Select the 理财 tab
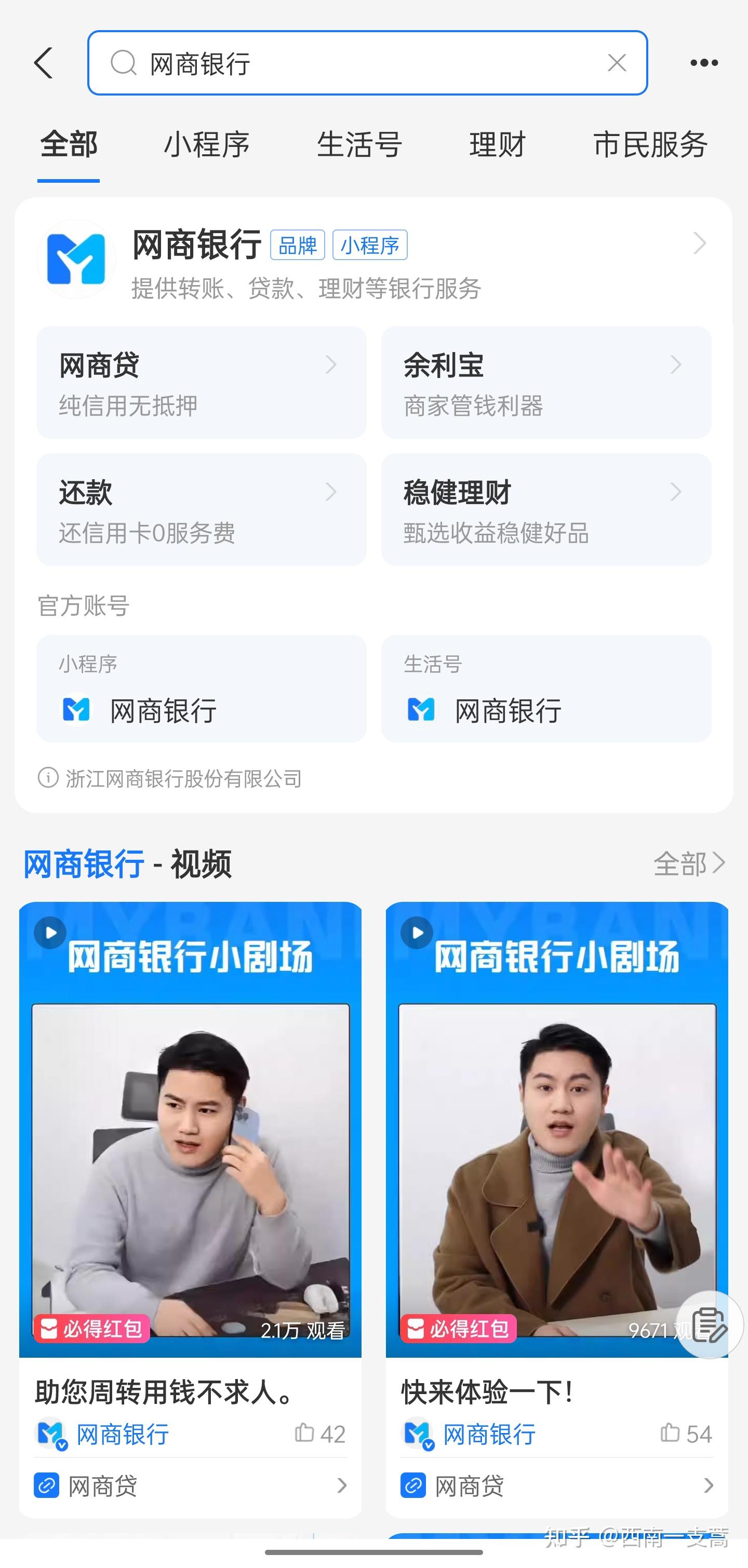Image resolution: width=748 pixels, height=1568 pixels. [497, 145]
